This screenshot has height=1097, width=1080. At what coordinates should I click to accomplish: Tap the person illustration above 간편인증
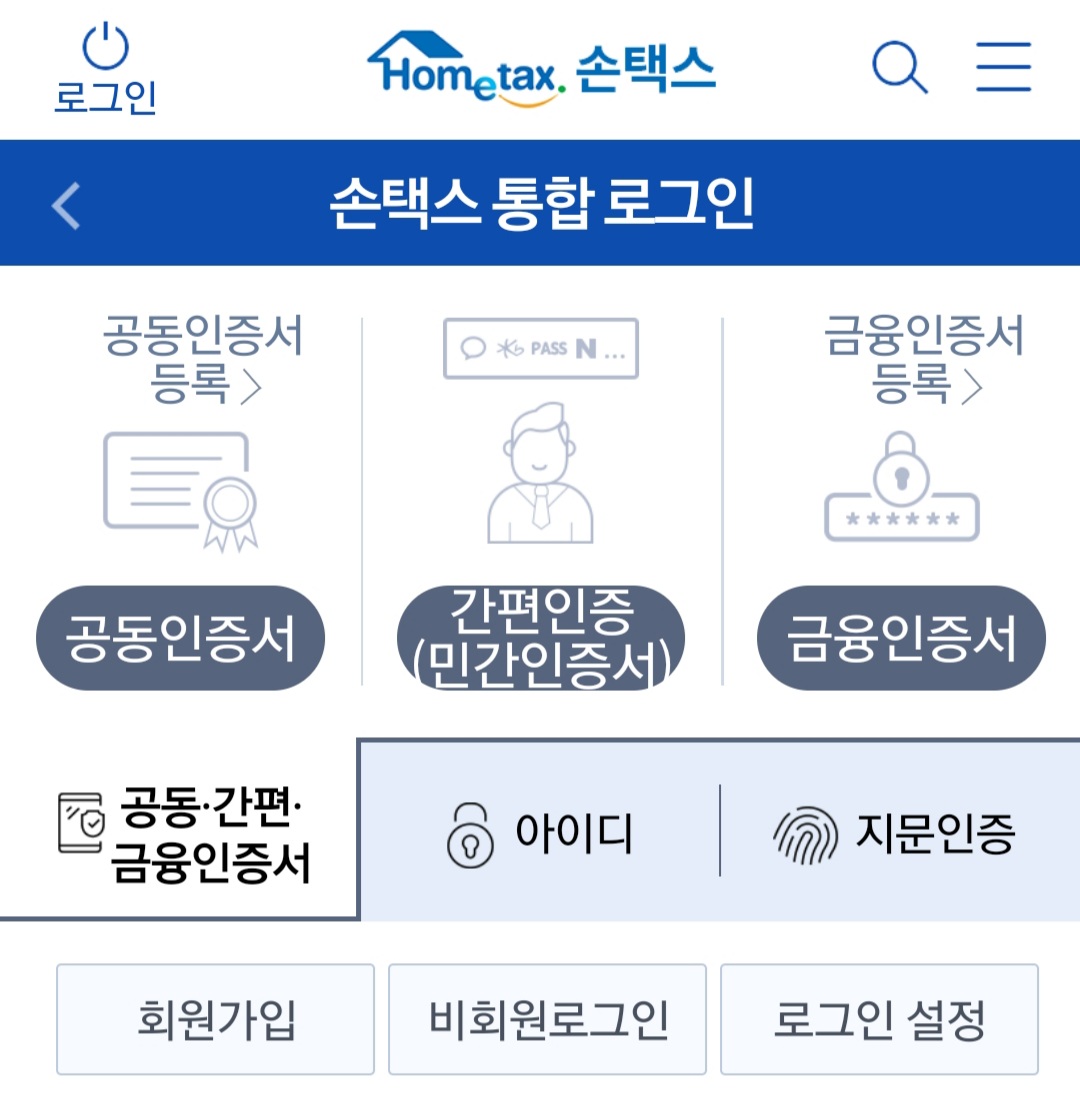coord(540,470)
